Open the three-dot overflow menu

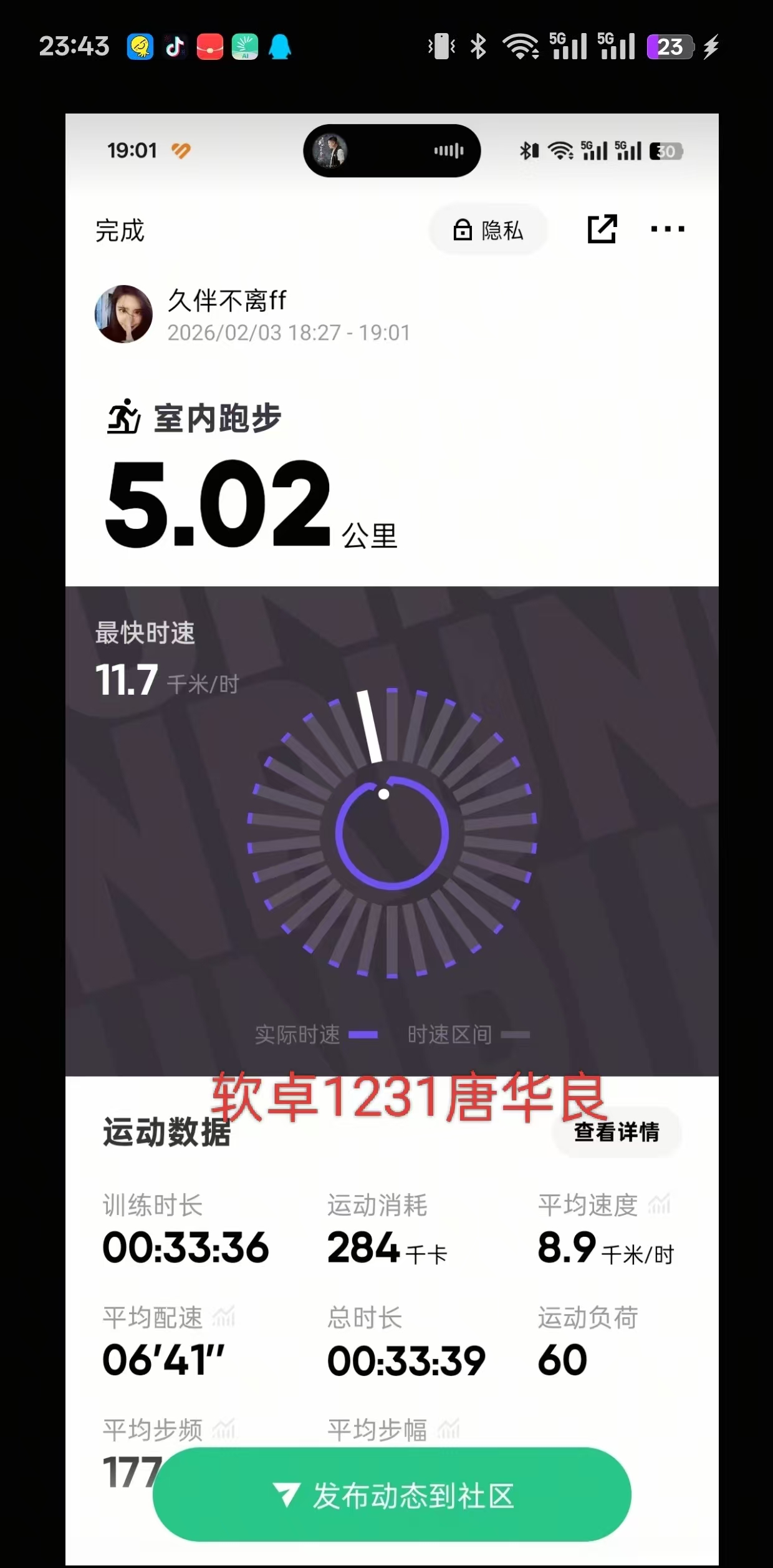[668, 229]
